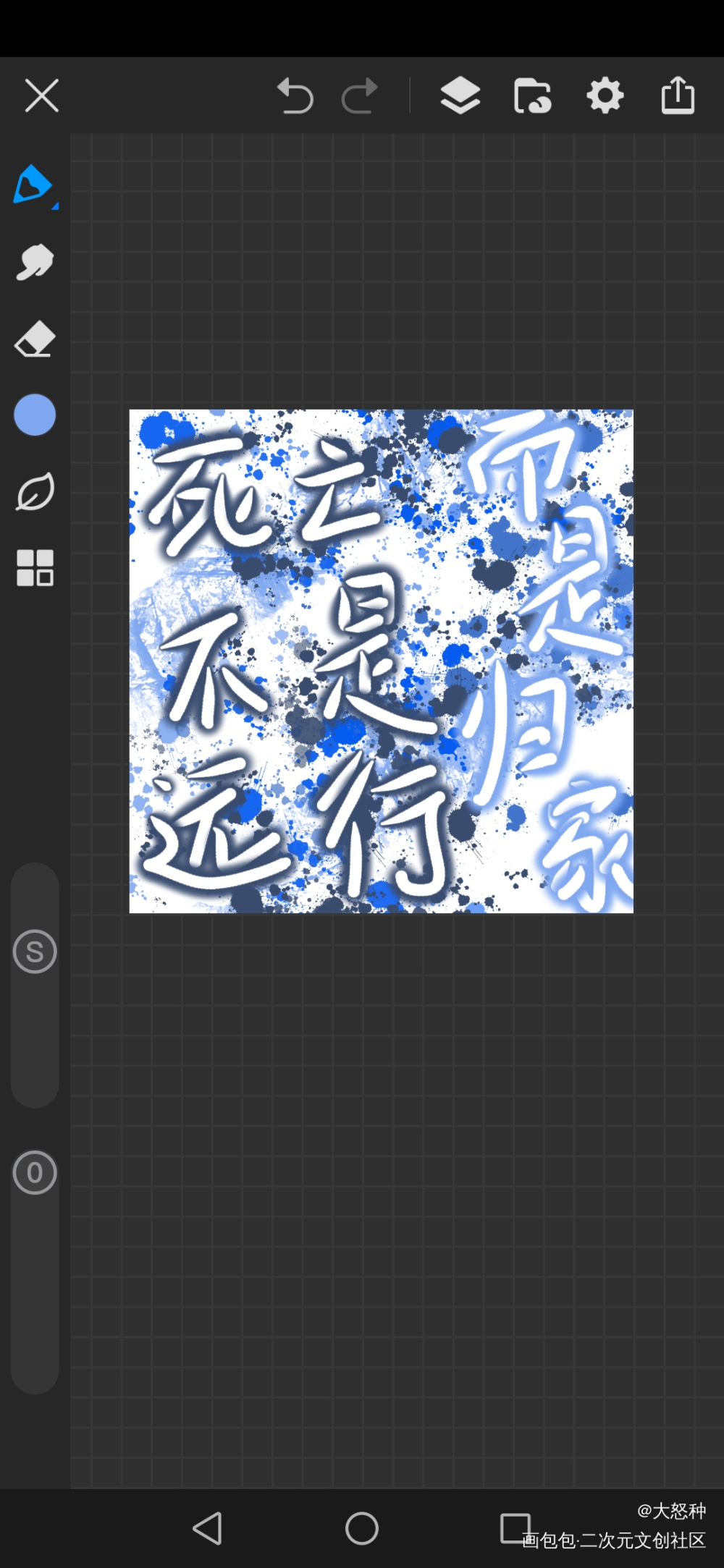The width and height of the screenshot is (724, 1568).
Task: Export or share the artwork
Action: coord(678,96)
